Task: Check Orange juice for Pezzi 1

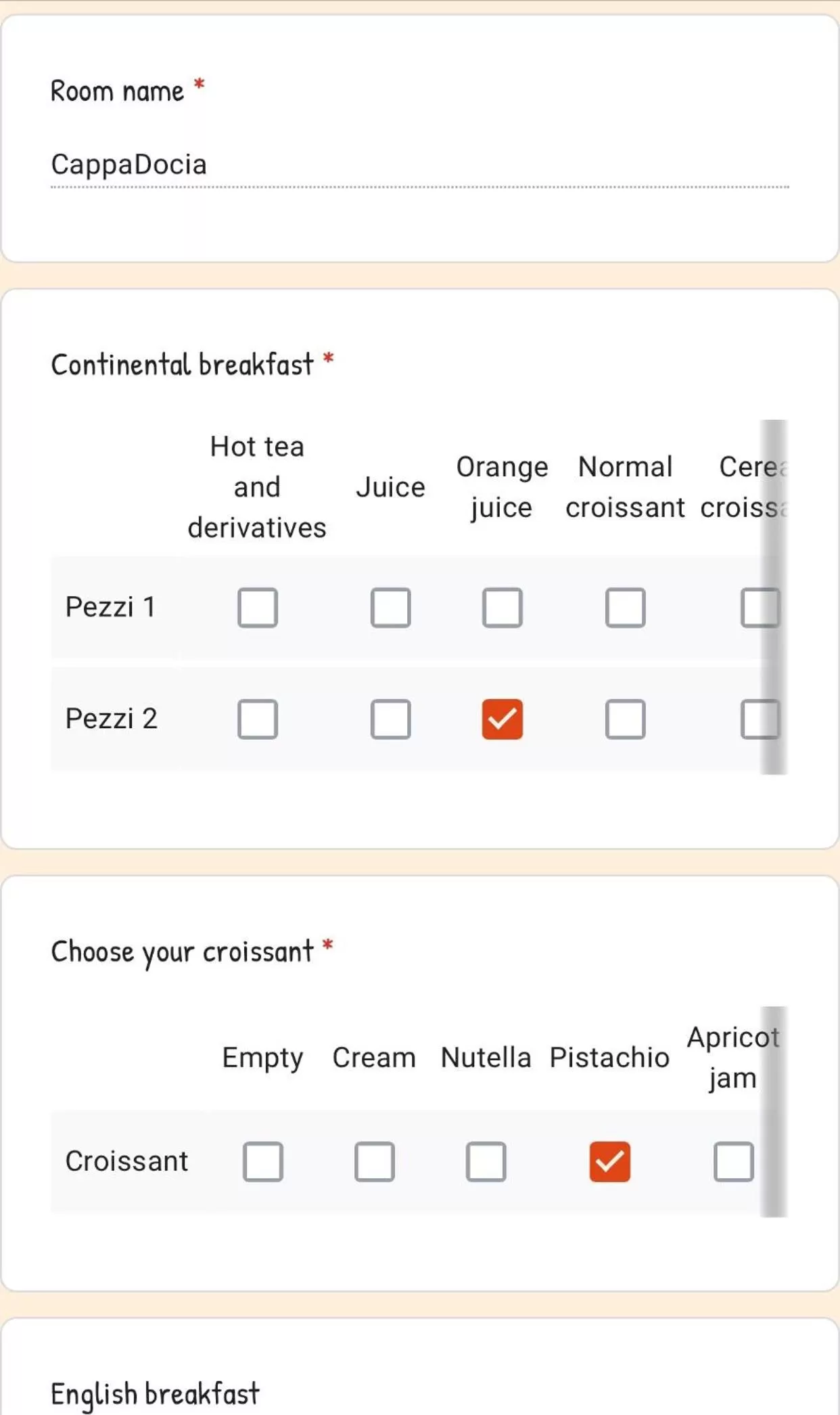Action: (502, 608)
